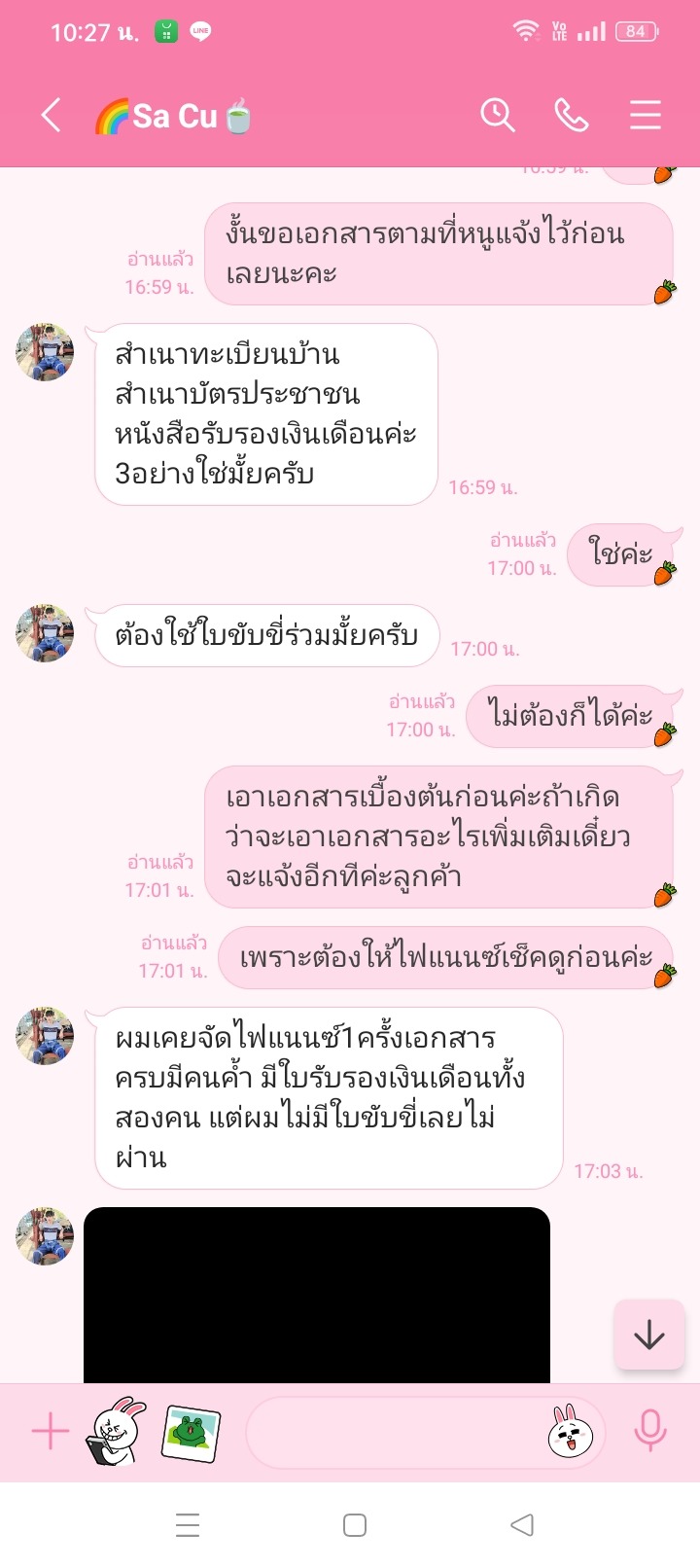Start a voice call with Sa Cu
The image size is (700, 1568).
[571, 115]
